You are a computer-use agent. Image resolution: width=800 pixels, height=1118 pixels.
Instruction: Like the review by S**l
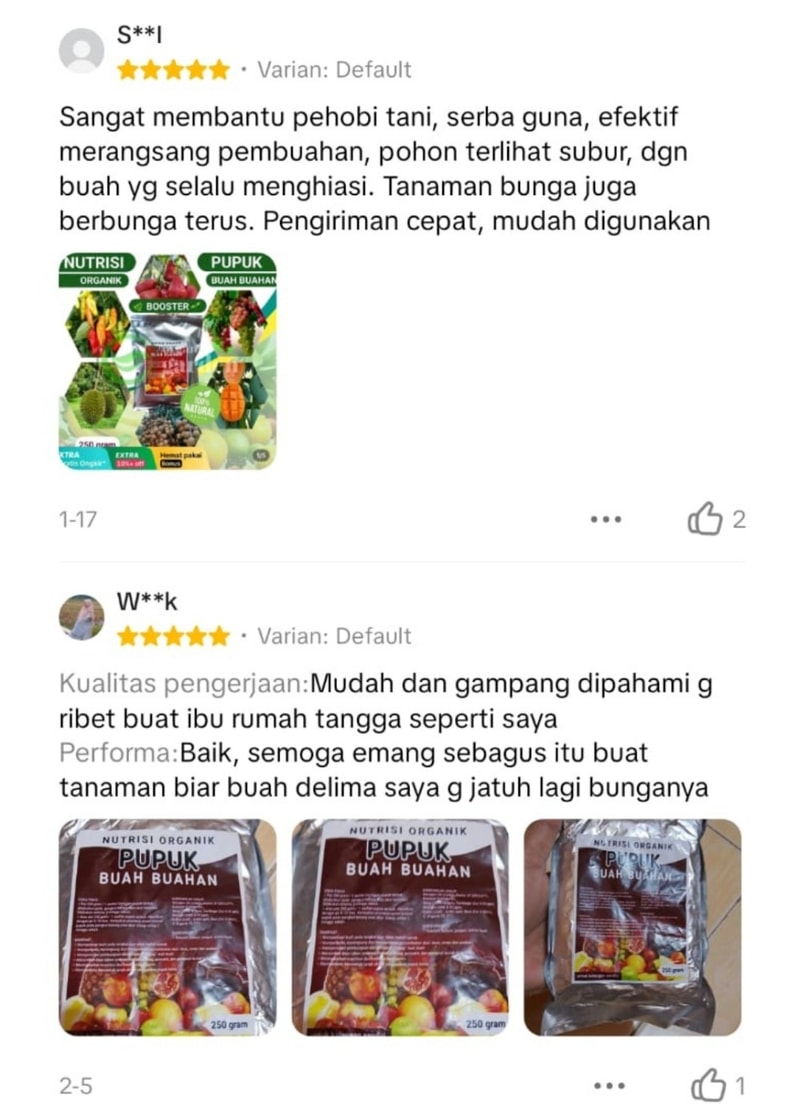[706, 519]
